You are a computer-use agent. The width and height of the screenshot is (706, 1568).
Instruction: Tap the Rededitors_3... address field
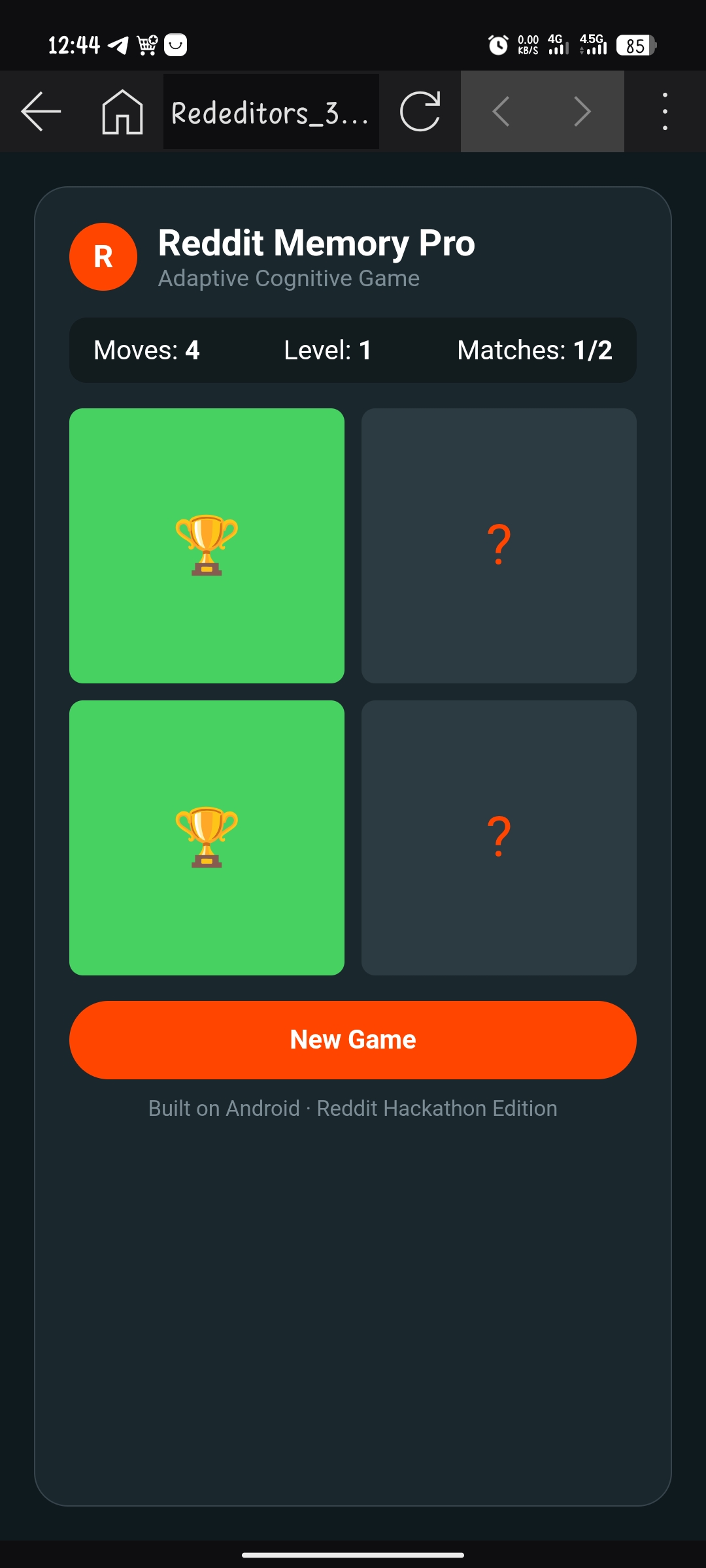[x=271, y=112]
